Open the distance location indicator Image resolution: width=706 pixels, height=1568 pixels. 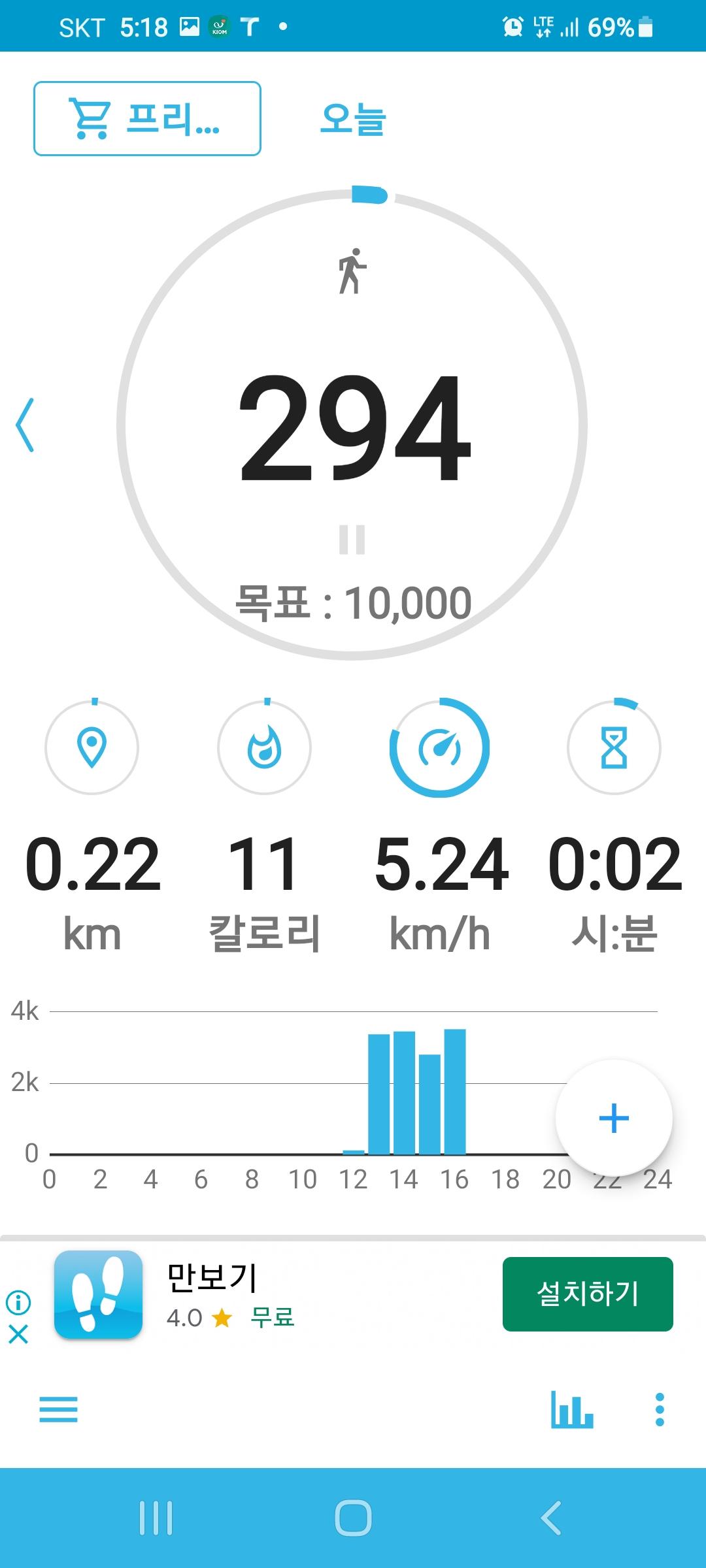click(92, 747)
